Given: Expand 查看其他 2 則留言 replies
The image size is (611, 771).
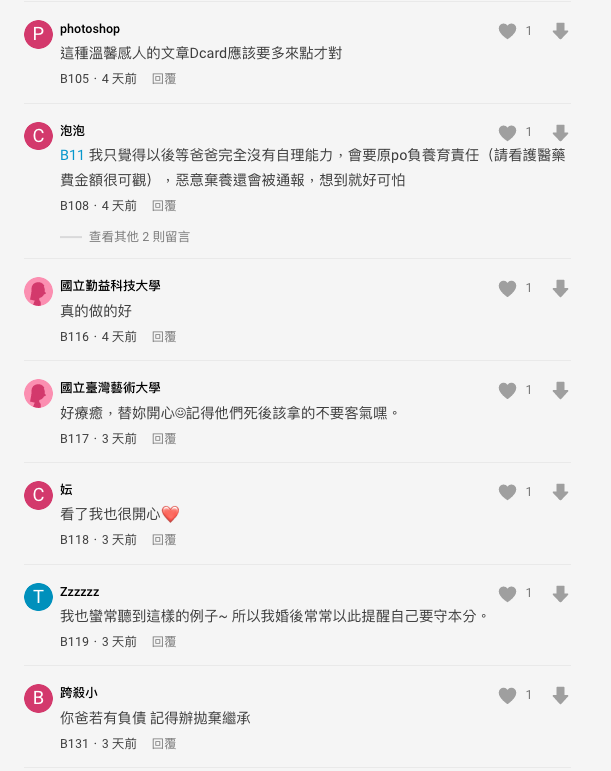Looking at the screenshot, I should click(x=139, y=237).
